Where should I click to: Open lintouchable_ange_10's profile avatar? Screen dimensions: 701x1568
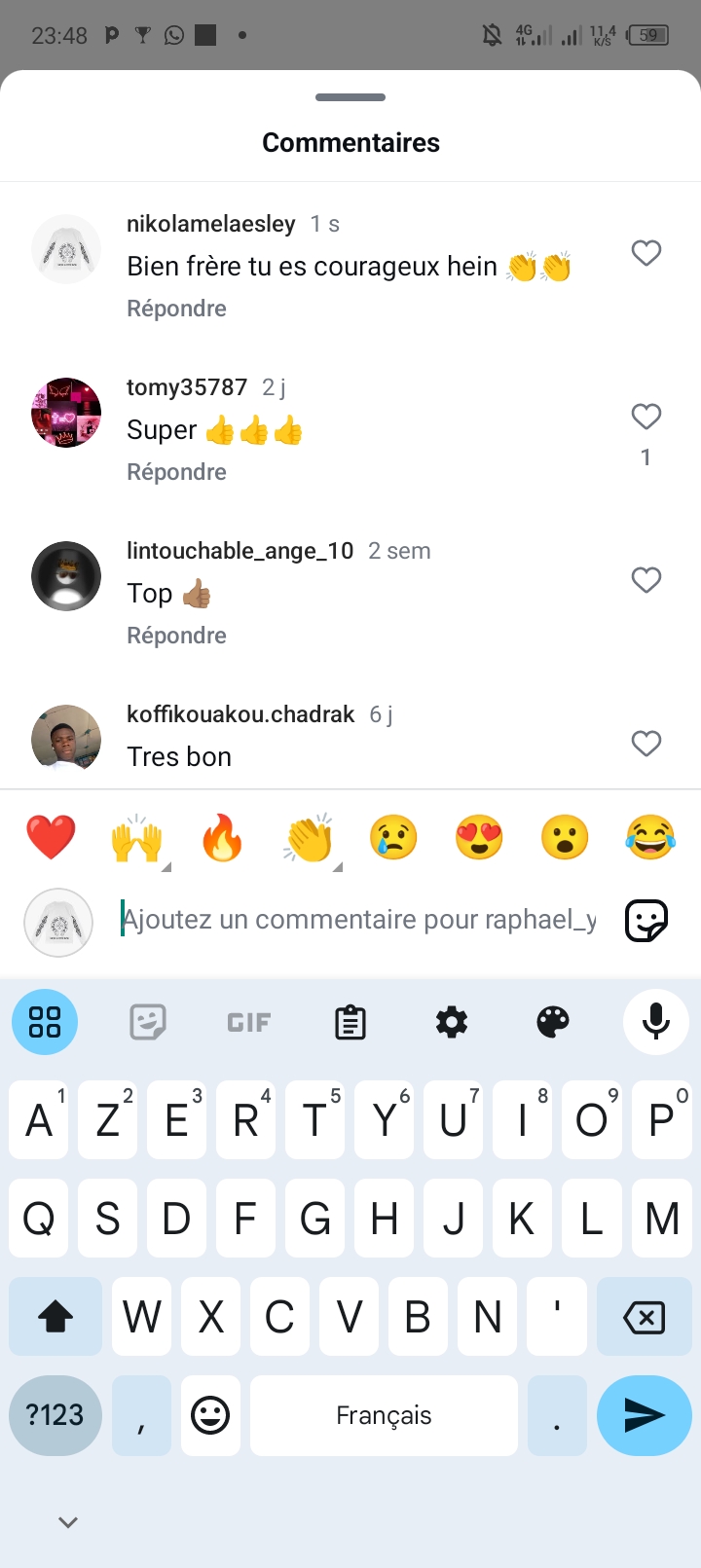pos(66,576)
